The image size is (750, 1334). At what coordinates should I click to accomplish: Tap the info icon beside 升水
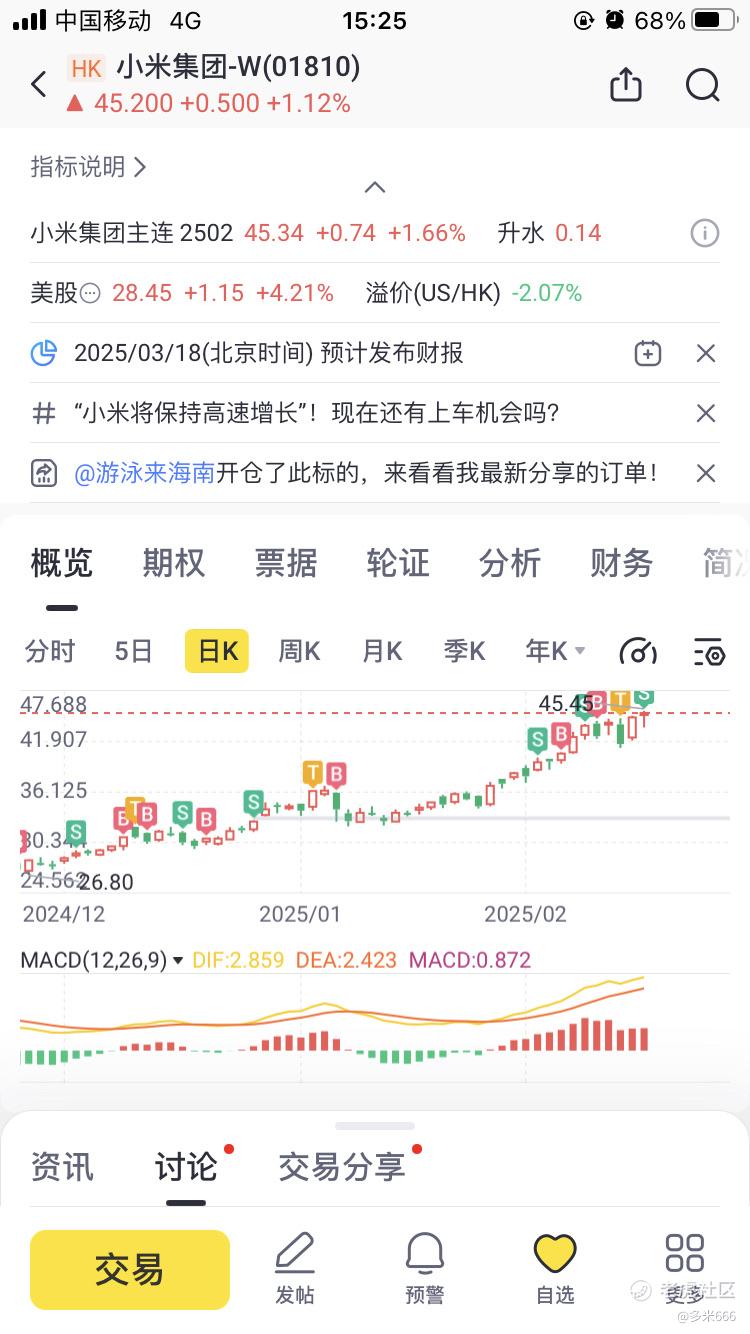click(704, 233)
